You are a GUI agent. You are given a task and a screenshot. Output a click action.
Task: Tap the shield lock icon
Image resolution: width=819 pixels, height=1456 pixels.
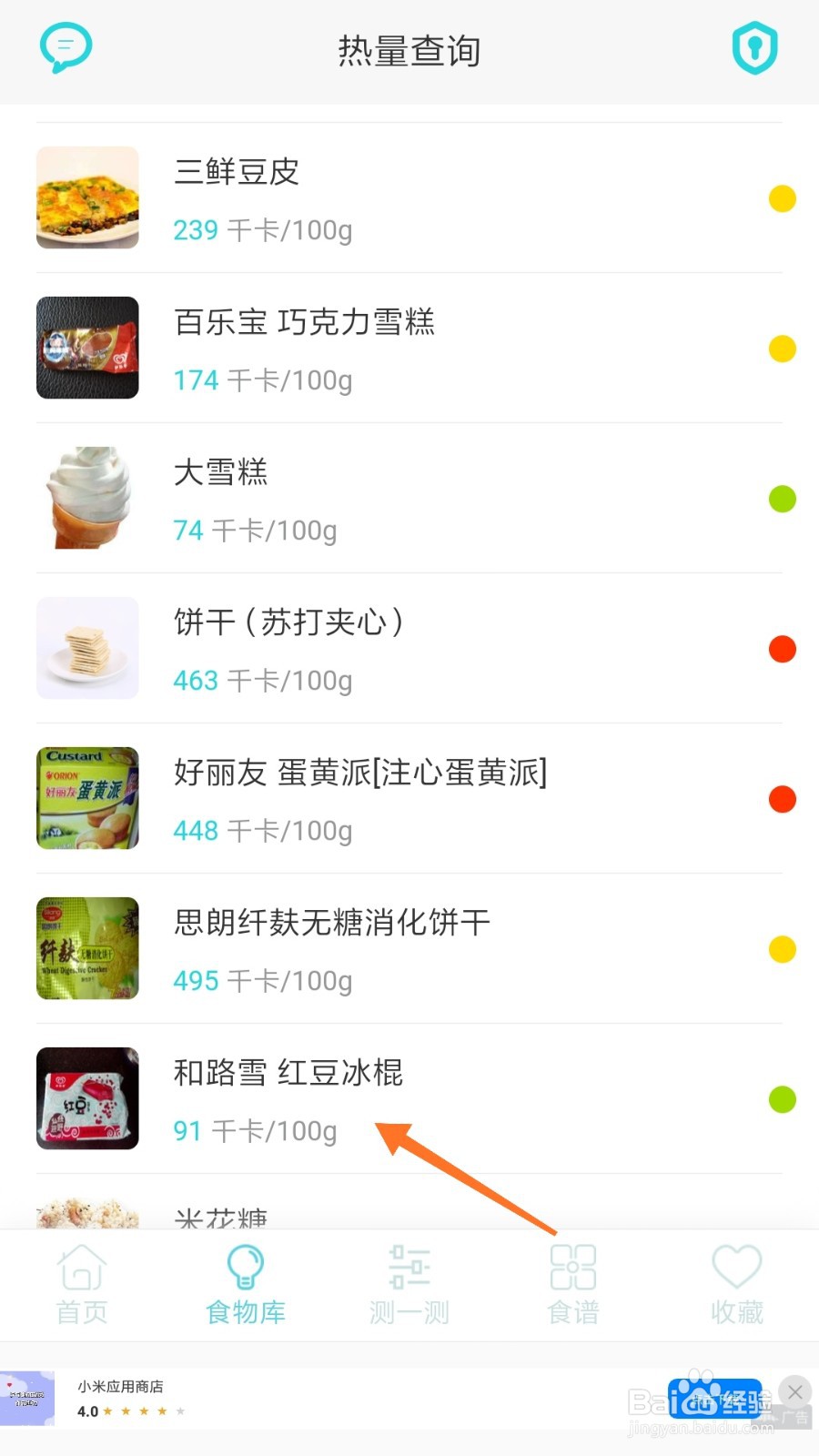[x=754, y=47]
